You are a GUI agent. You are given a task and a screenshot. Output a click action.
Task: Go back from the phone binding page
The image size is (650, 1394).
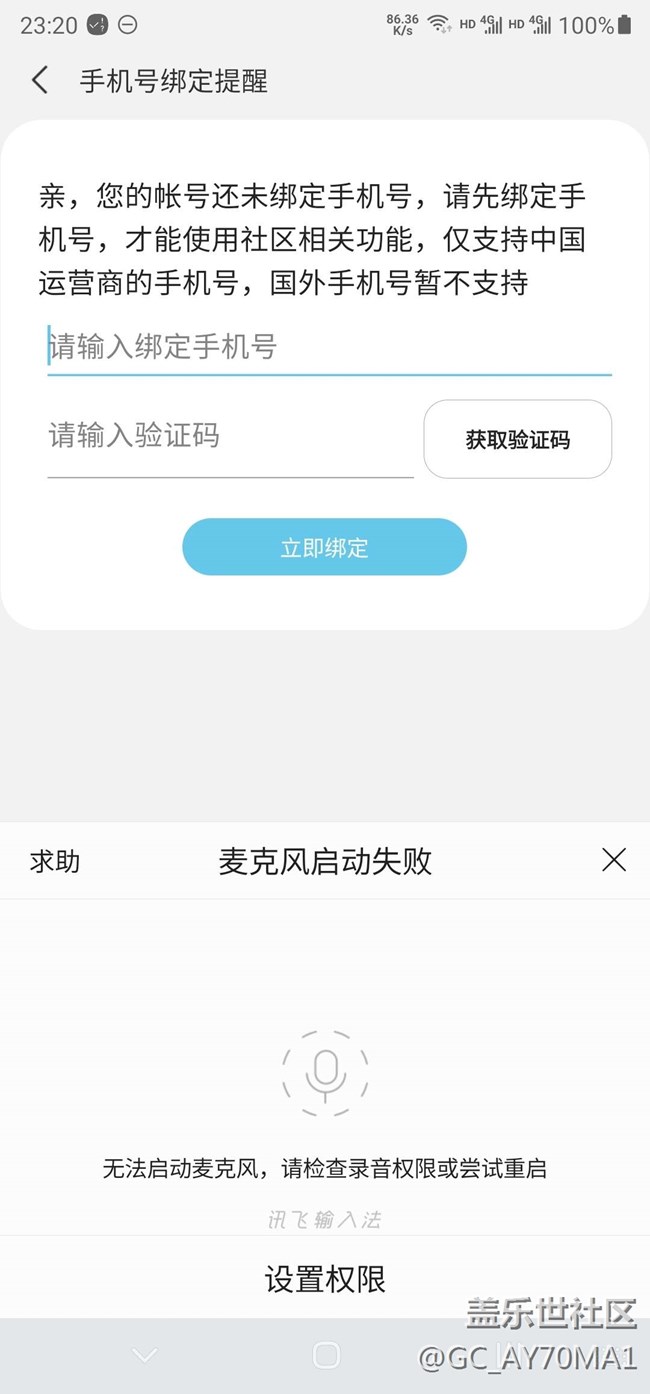40,81
